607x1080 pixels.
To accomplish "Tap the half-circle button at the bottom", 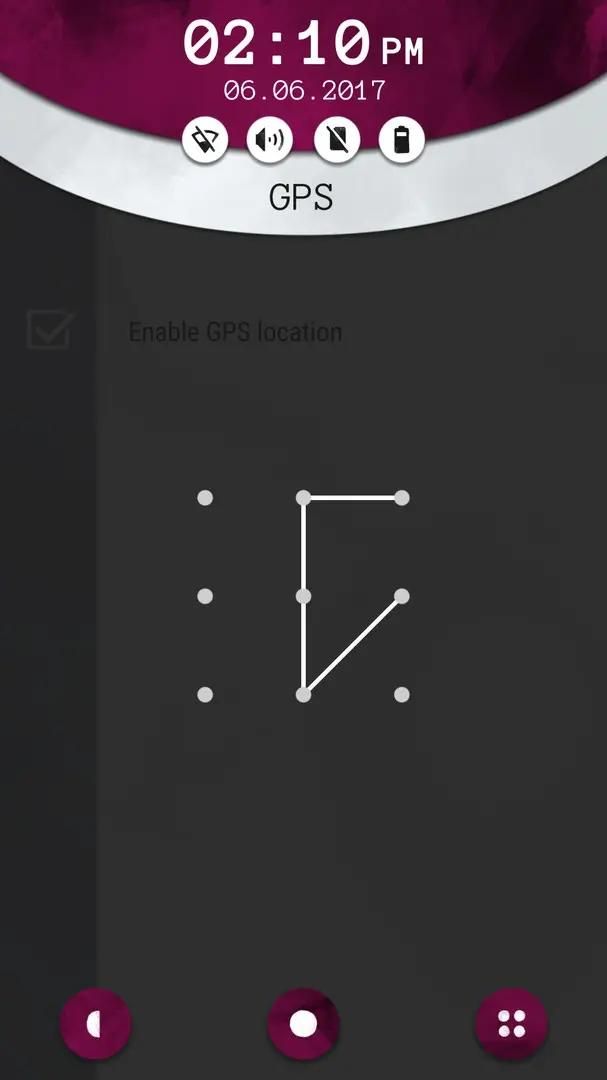I will [96, 1023].
